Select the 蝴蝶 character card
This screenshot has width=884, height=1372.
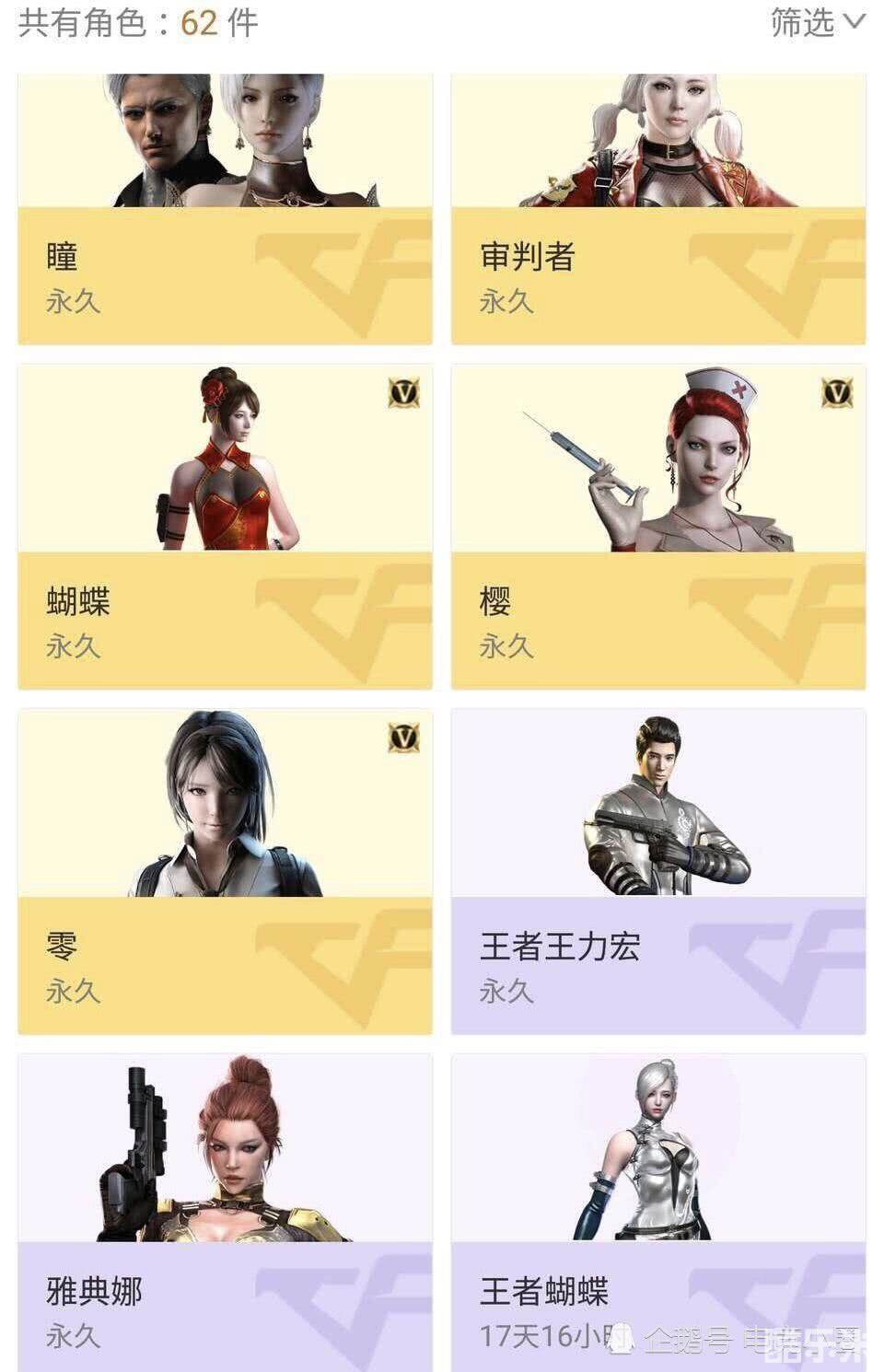pyautogui.click(x=225, y=526)
